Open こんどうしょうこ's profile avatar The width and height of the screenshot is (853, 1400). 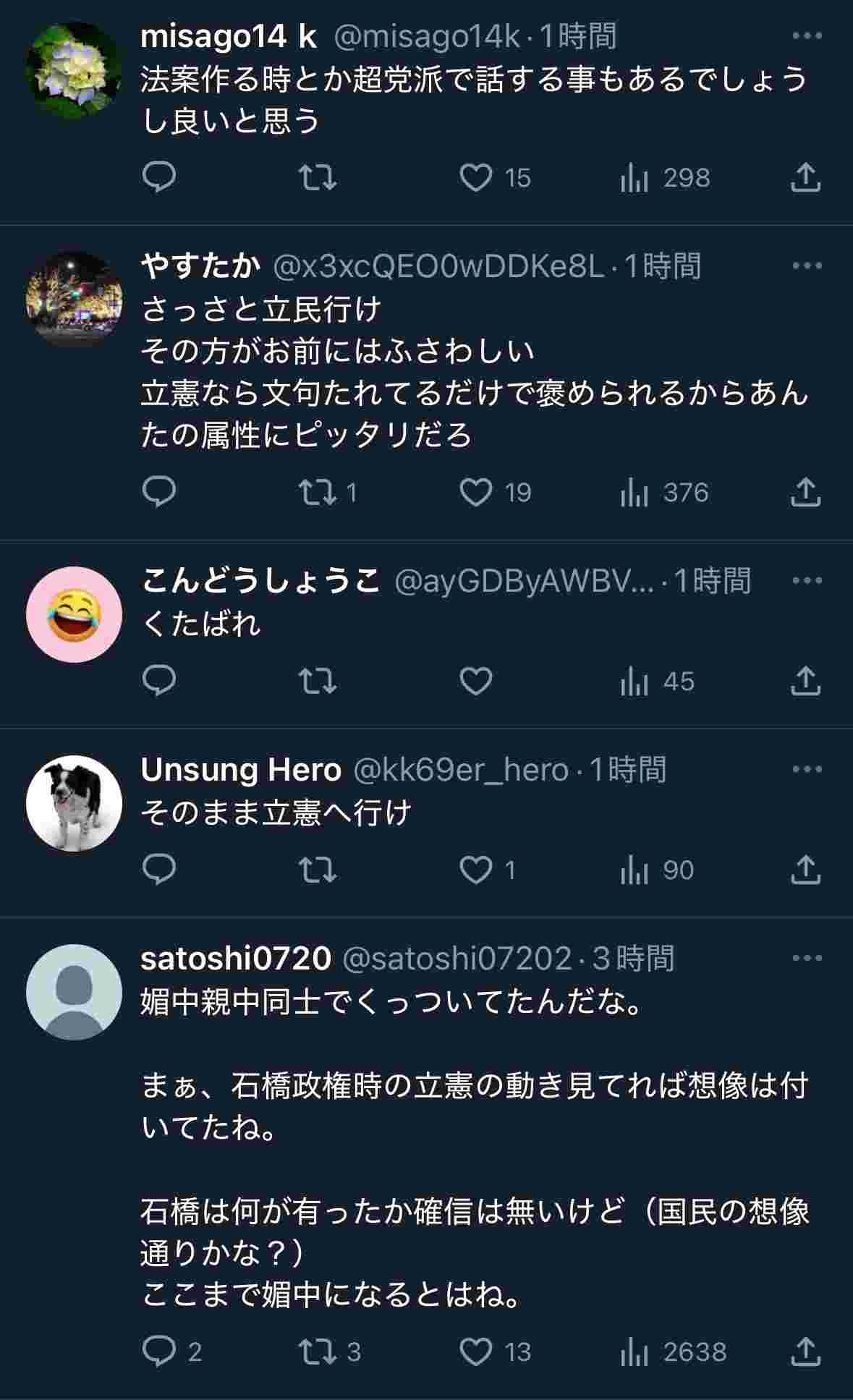coord(74,614)
